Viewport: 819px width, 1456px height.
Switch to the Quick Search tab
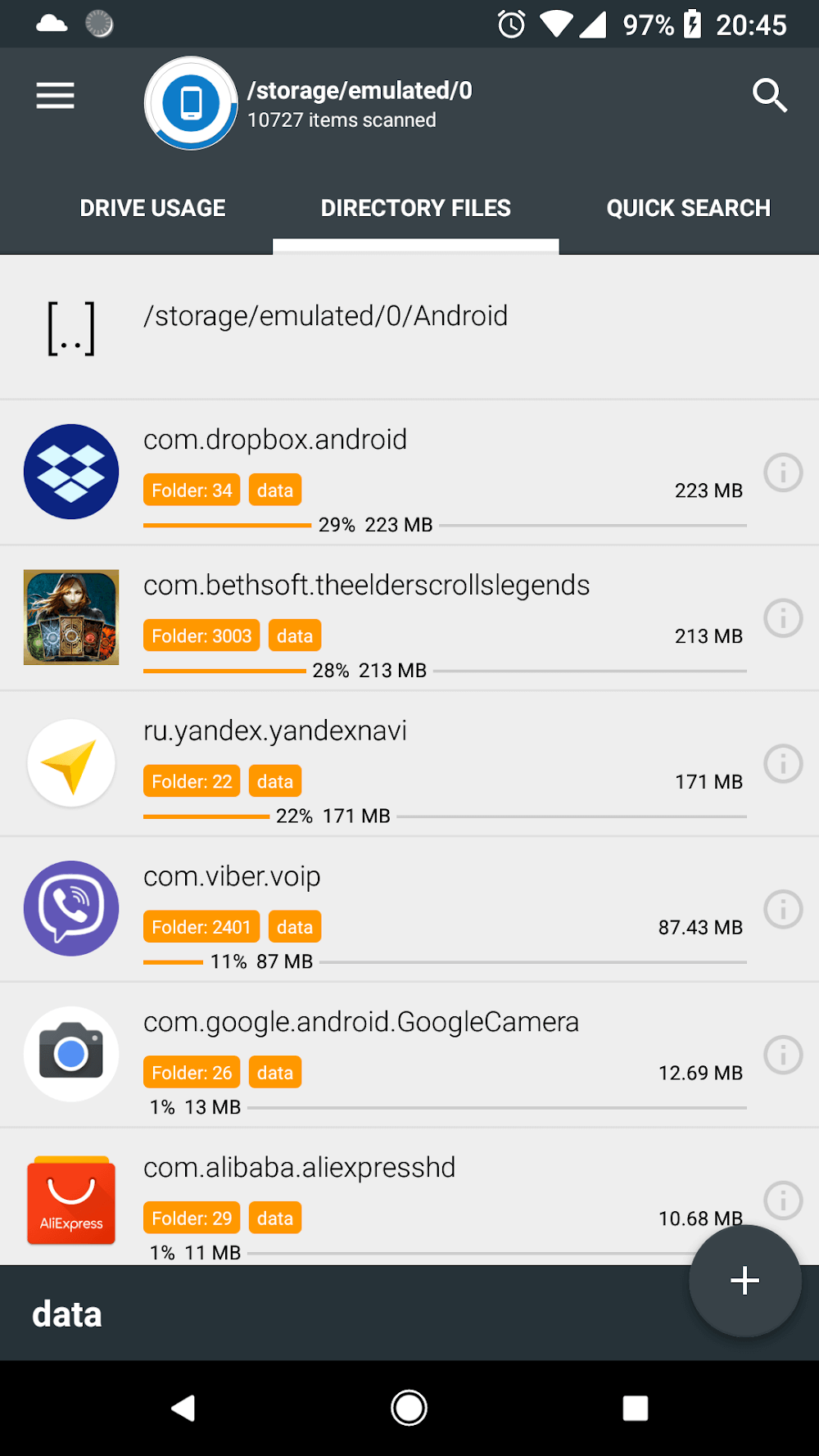tap(688, 208)
